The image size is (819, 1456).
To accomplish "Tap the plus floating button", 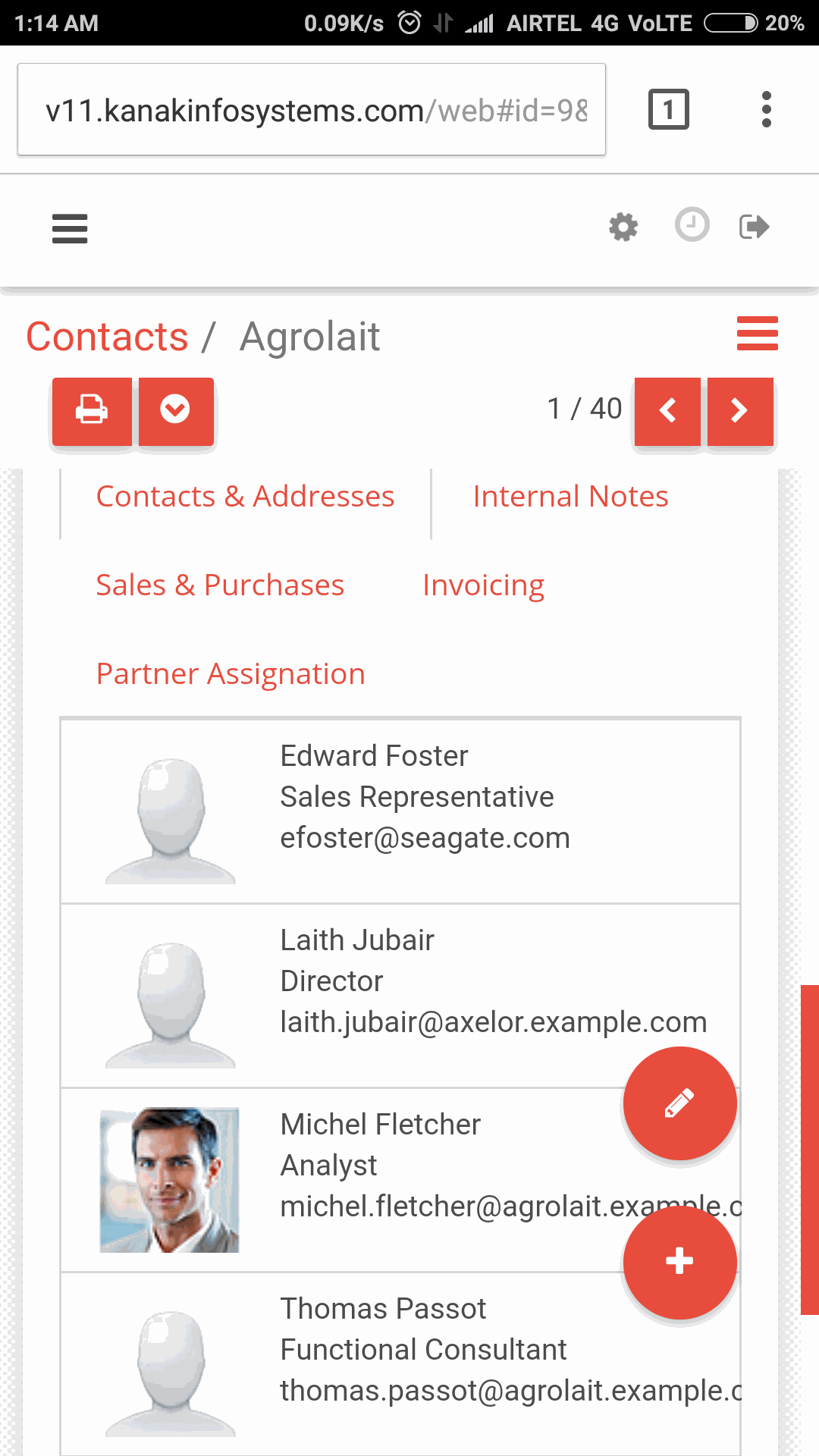I will pos(679,1262).
